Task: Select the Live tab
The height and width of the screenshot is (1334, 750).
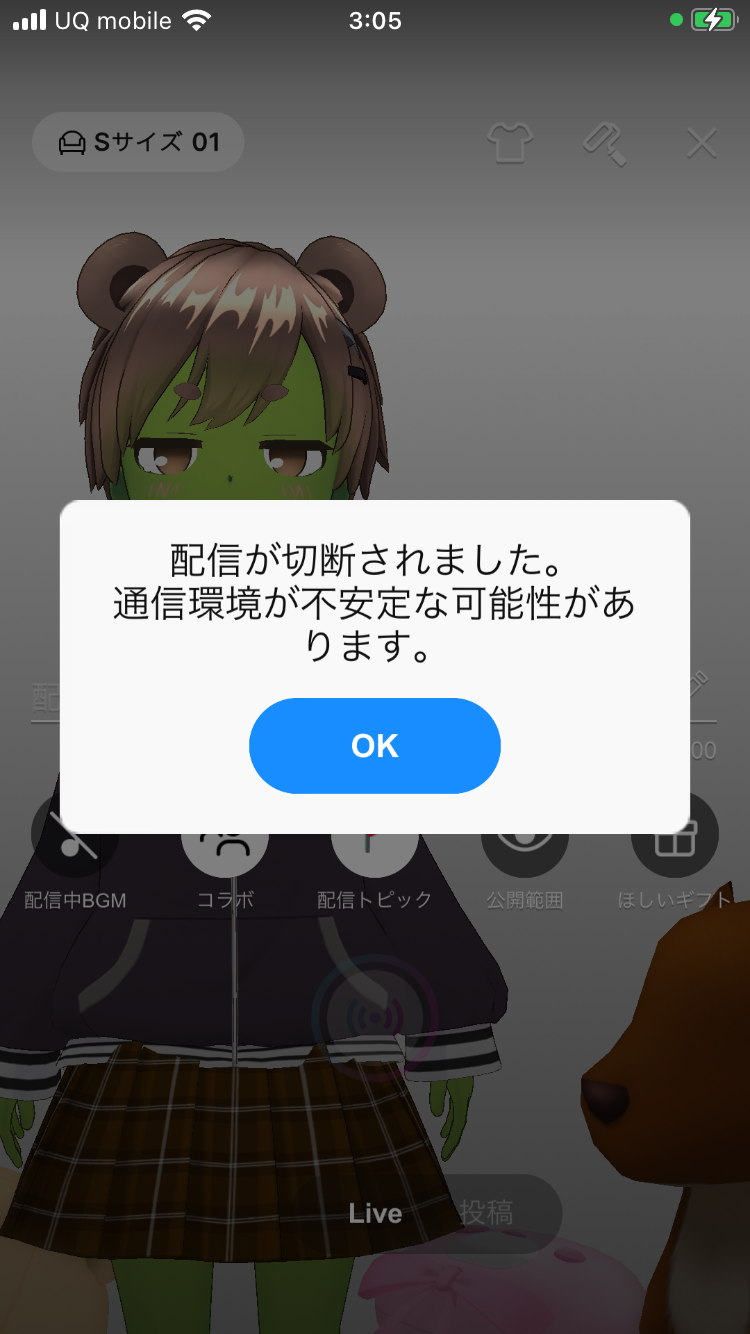Action: 375,1214
